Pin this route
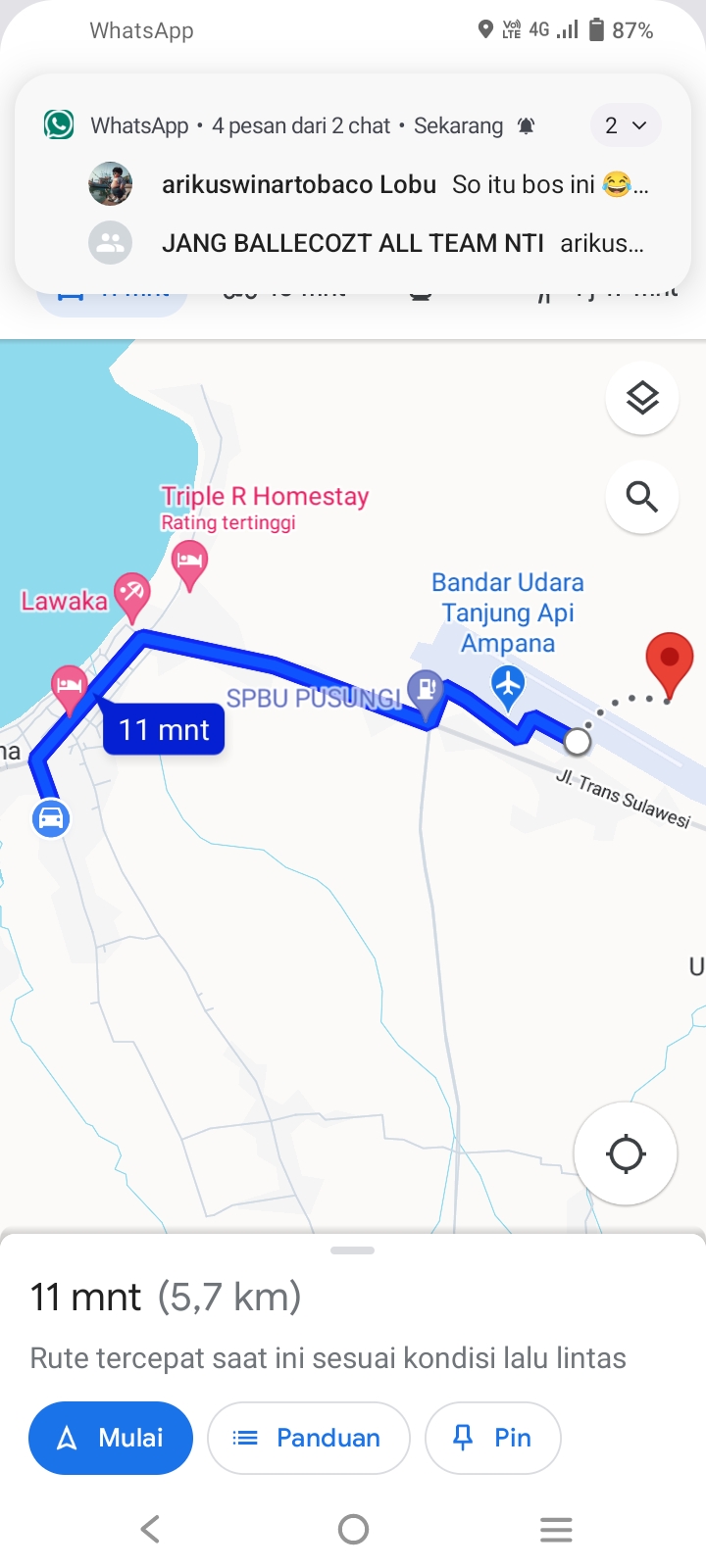The height and width of the screenshot is (1568, 706). tap(492, 1438)
